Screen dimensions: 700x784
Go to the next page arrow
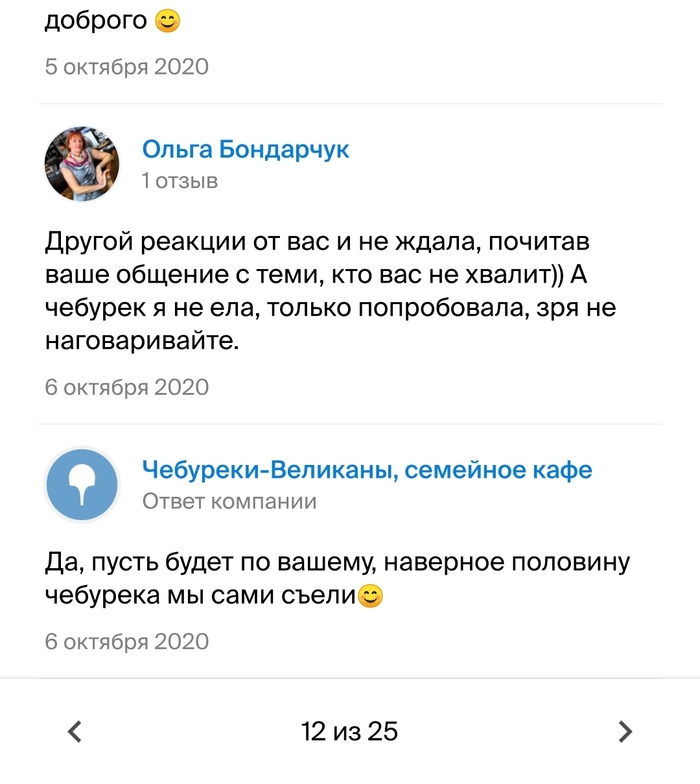[625, 732]
